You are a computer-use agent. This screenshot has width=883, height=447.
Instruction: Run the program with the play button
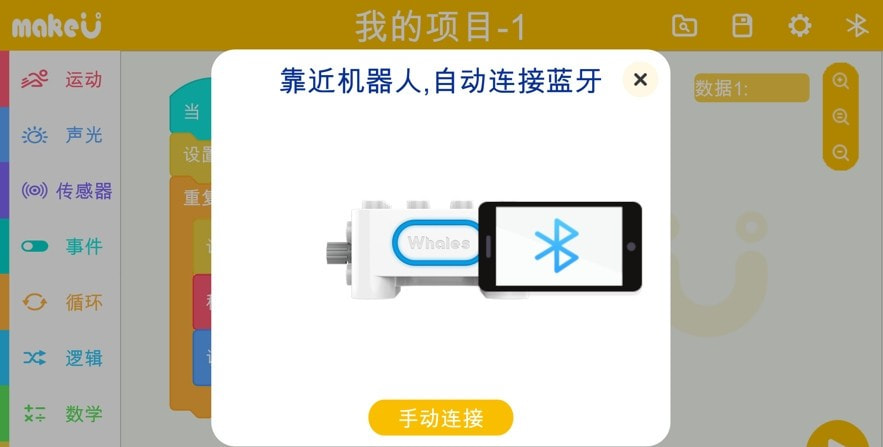(x=840, y=438)
